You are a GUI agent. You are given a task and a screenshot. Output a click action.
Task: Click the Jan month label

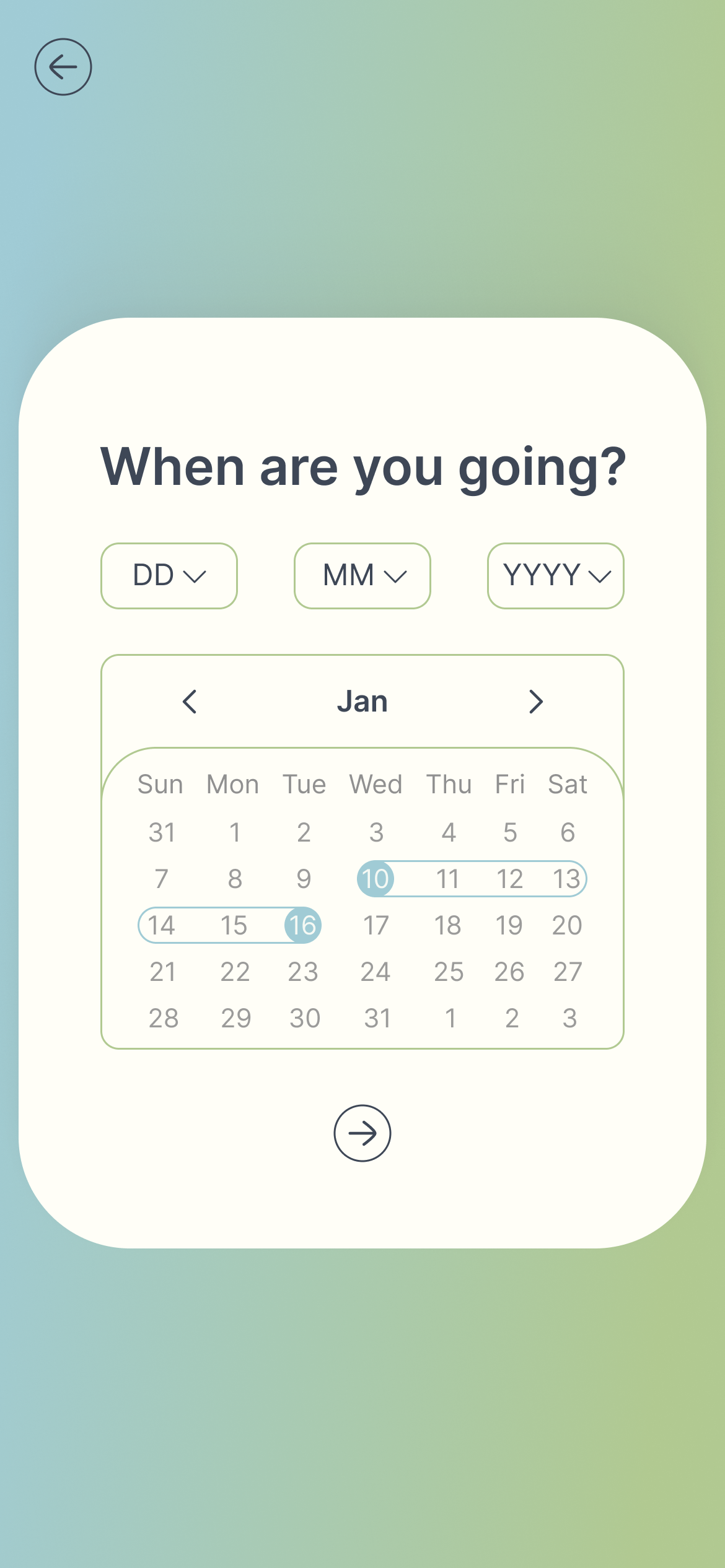362,702
